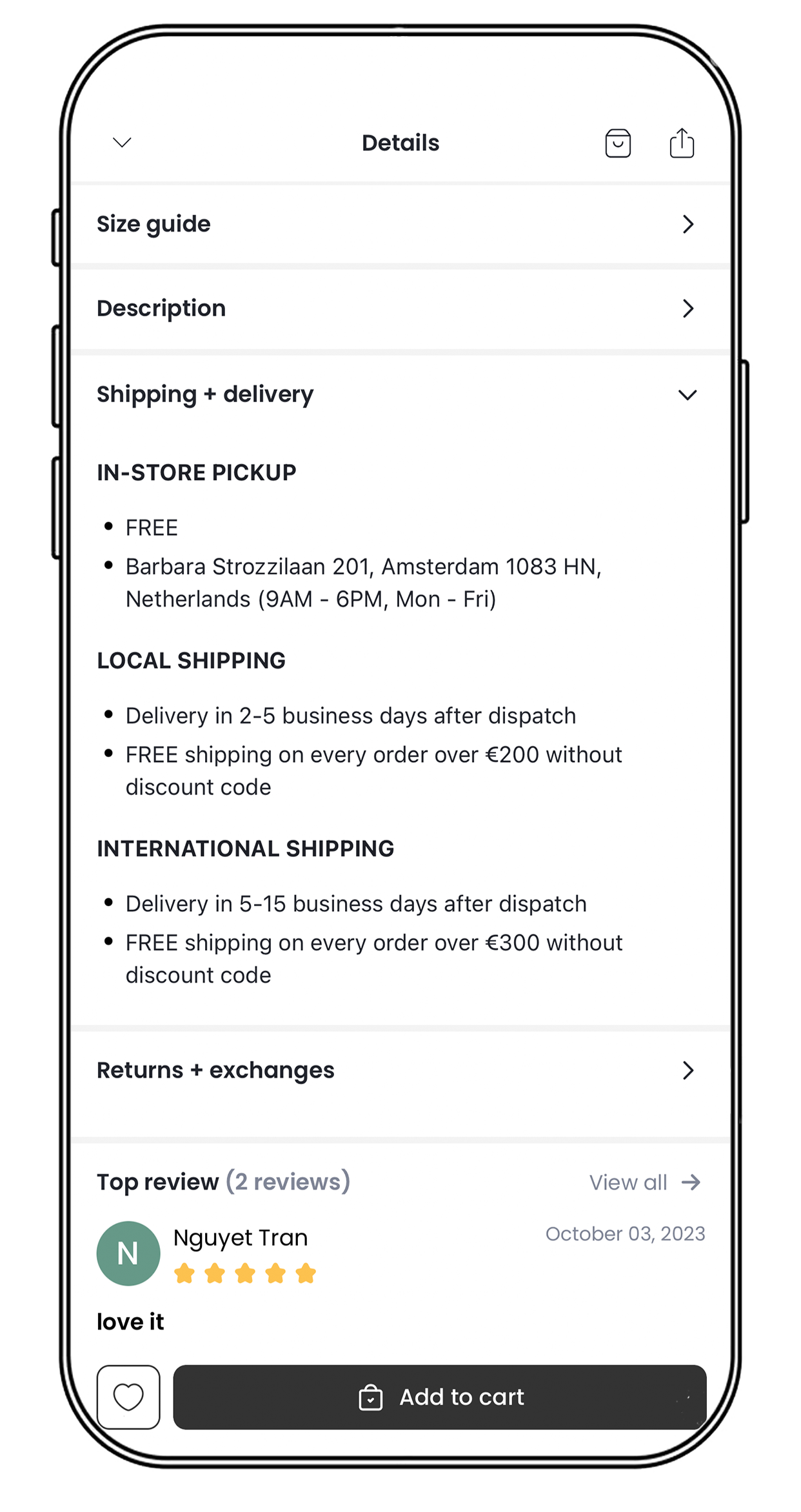
Task: Share this product
Action: [x=681, y=143]
